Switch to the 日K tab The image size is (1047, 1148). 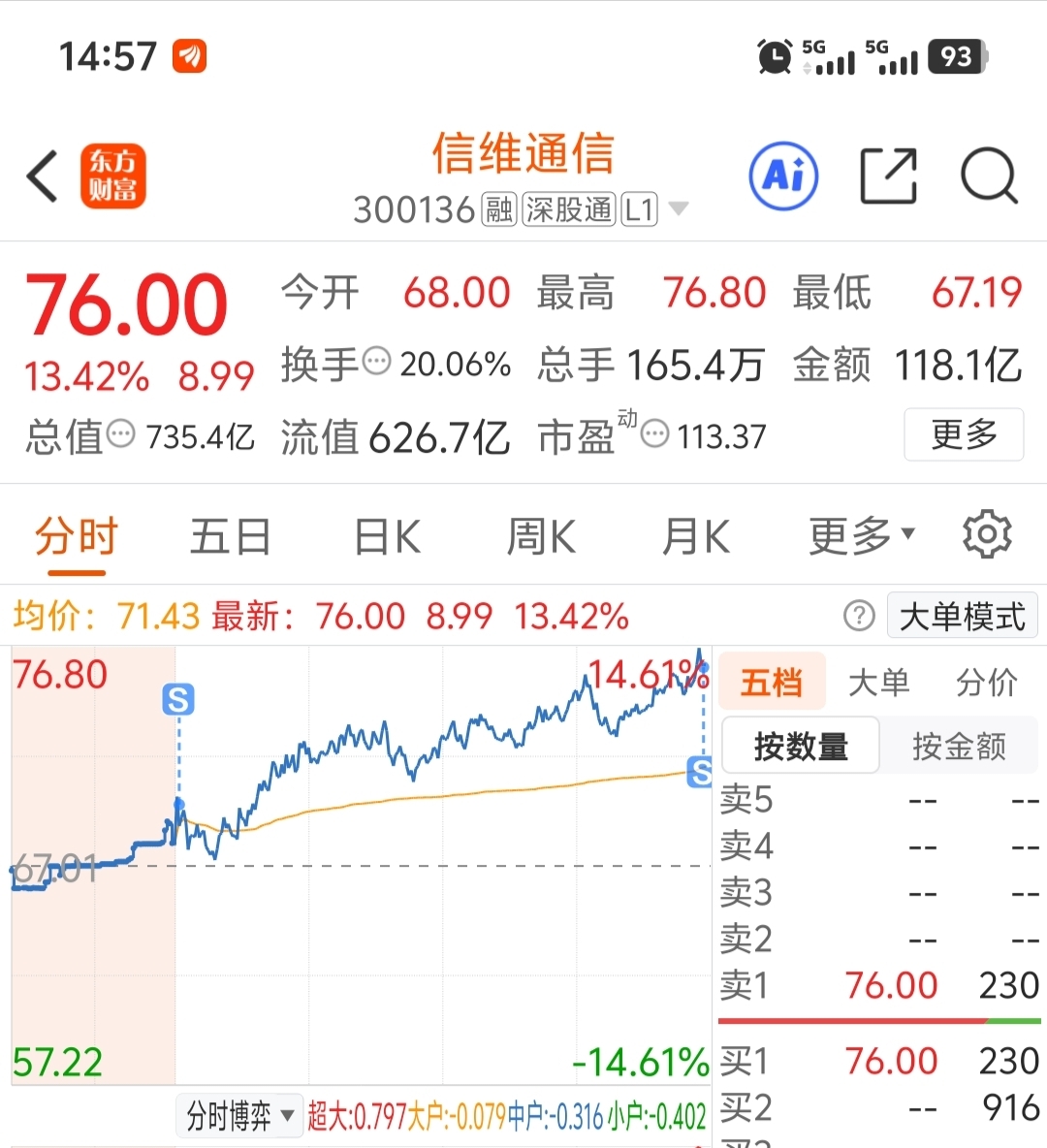[386, 534]
